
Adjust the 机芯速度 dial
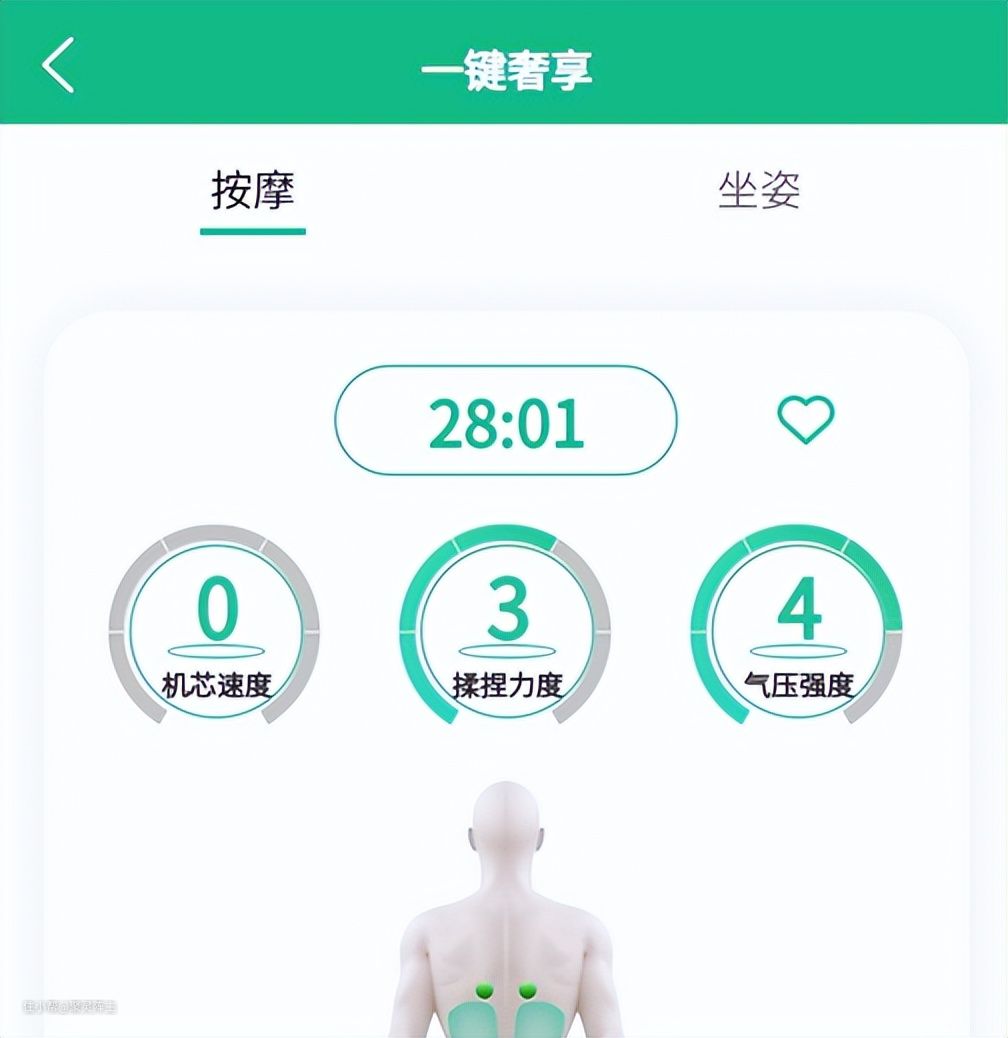click(x=214, y=624)
